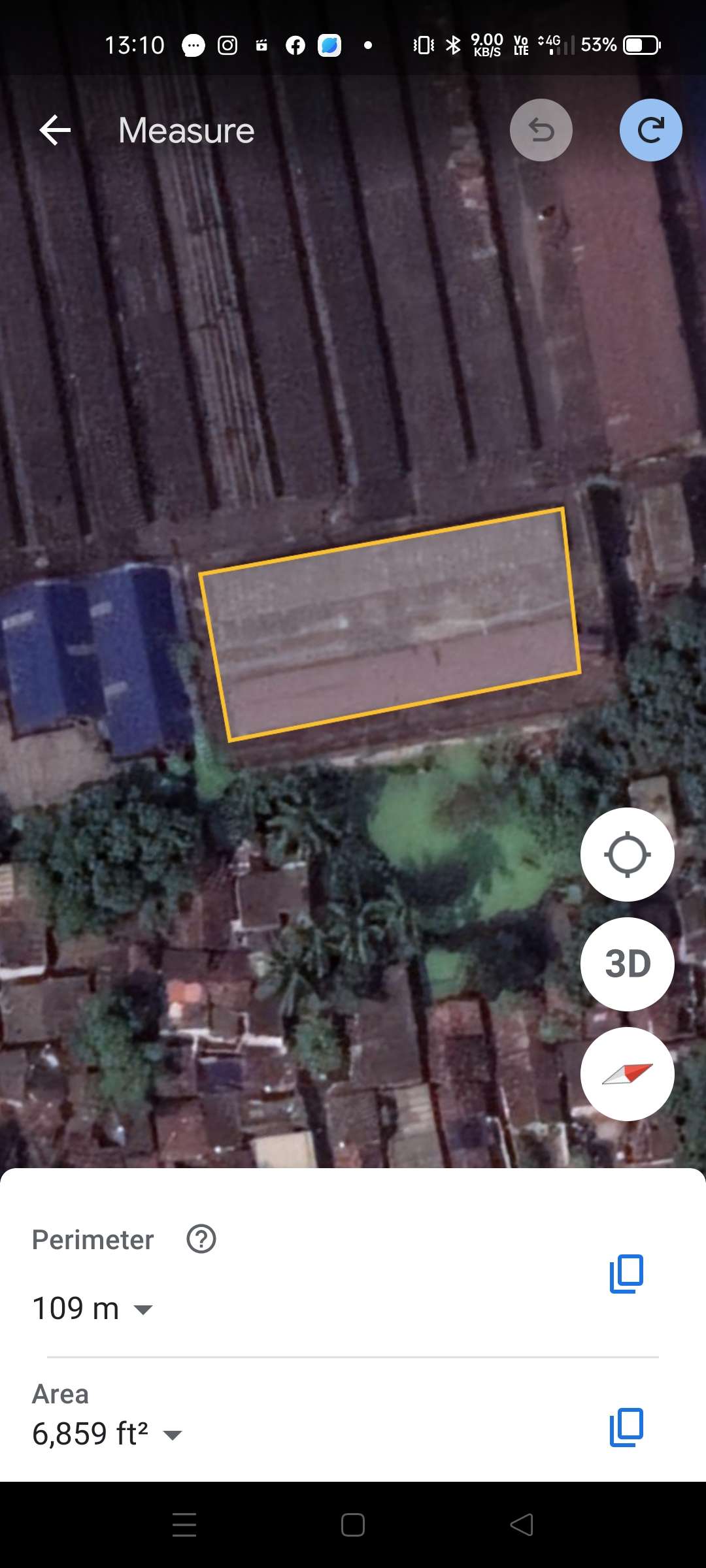The image size is (706, 1568).
Task: Center map on my location
Action: tap(628, 855)
